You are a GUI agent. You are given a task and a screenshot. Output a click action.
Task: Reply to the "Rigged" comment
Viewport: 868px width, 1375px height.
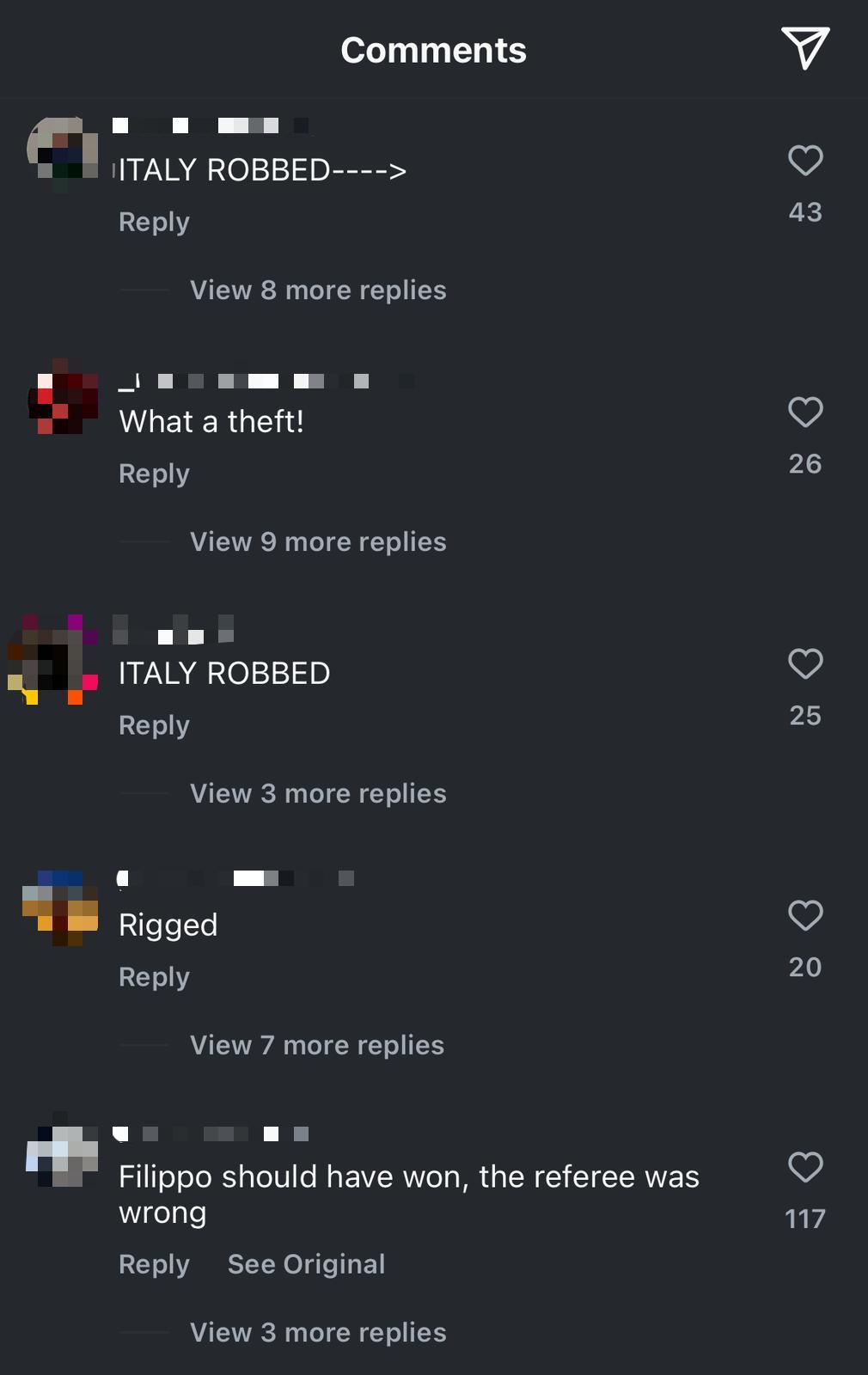154,977
